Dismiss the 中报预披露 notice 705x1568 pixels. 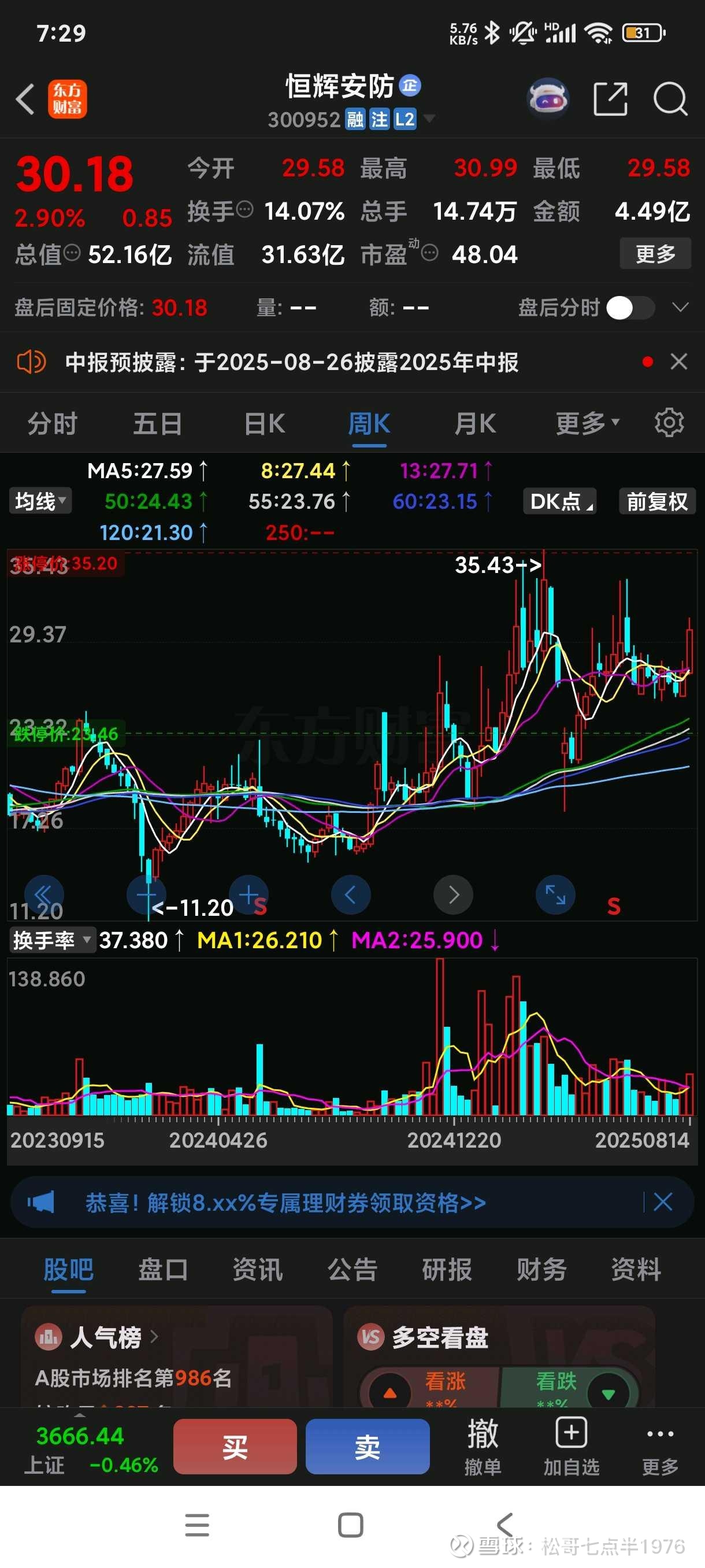click(x=679, y=361)
